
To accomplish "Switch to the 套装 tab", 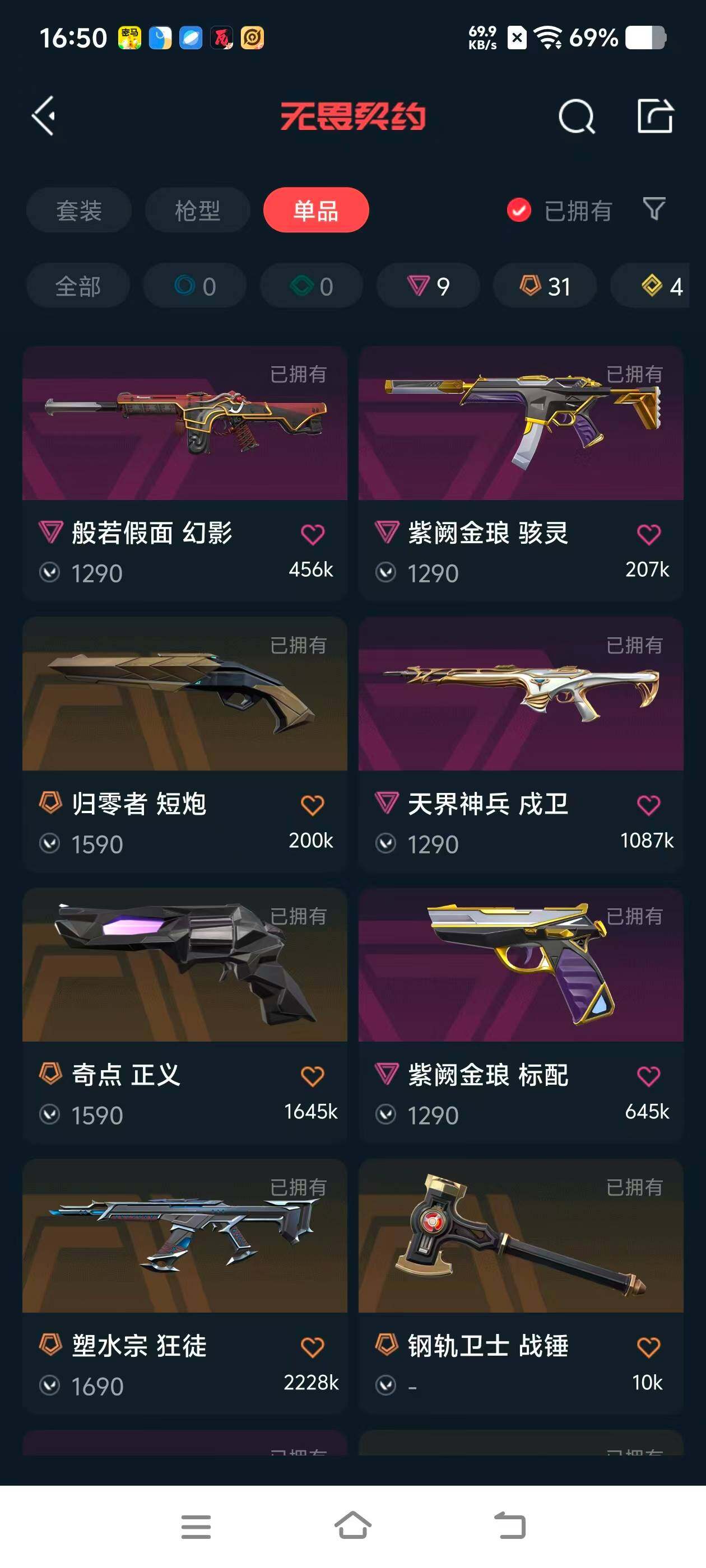I will click(x=78, y=210).
